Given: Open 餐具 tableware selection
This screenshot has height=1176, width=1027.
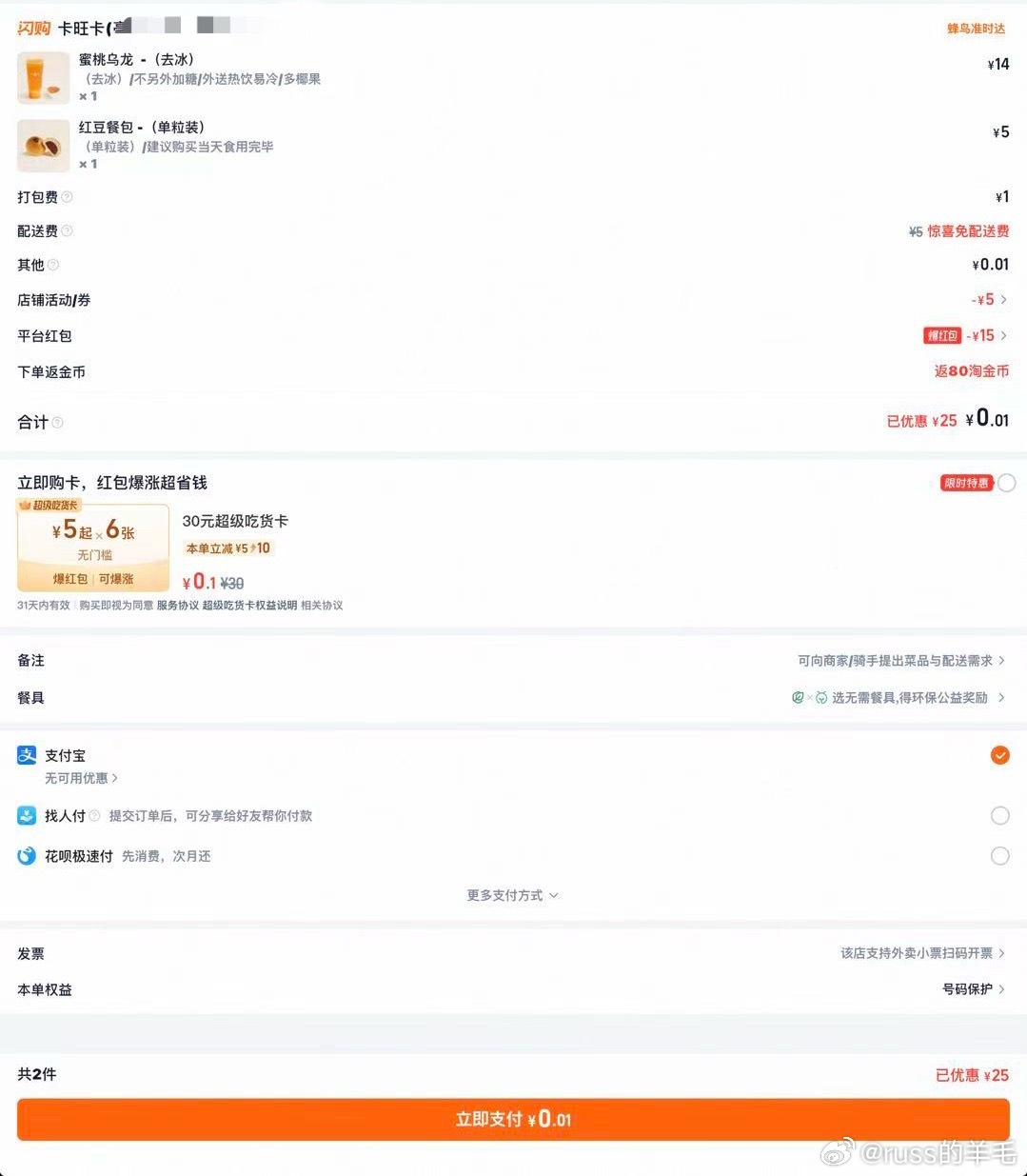Looking at the screenshot, I should (x=899, y=698).
